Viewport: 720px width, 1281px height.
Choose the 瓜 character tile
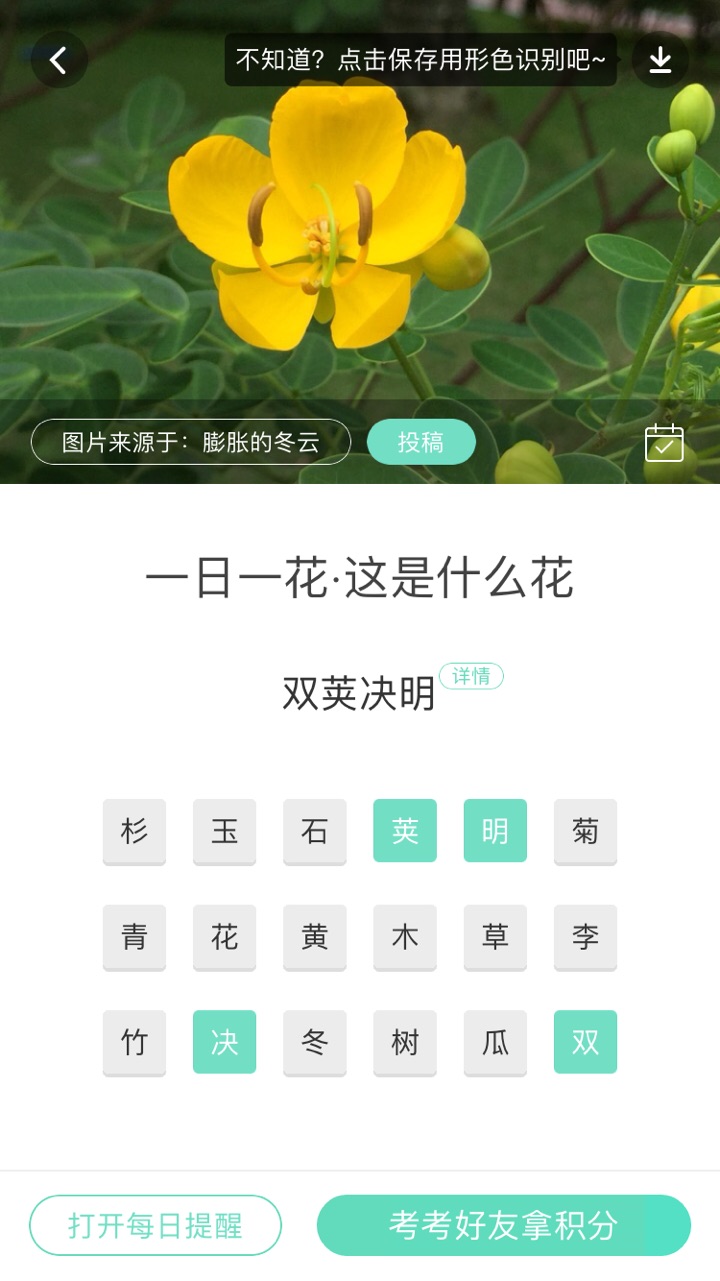[x=495, y=1042]
